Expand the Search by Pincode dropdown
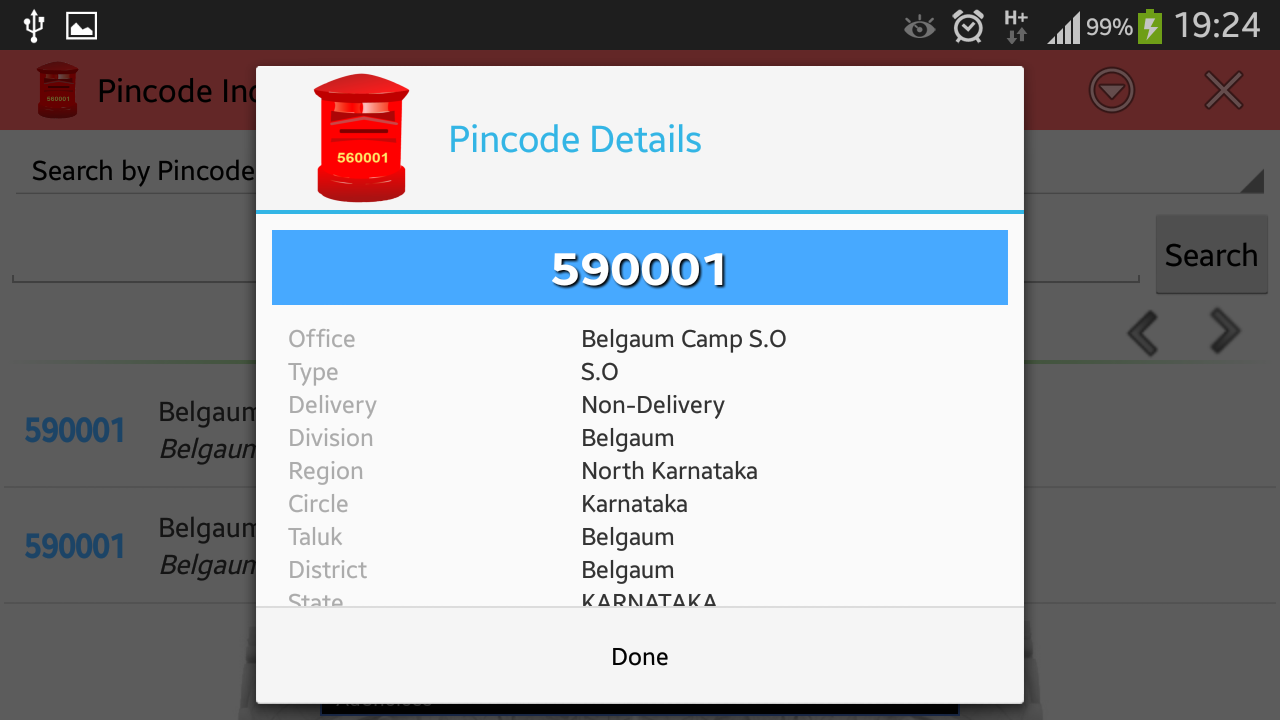The height and width of the screenshot is (720, 1280). click(x=140, y=171)
